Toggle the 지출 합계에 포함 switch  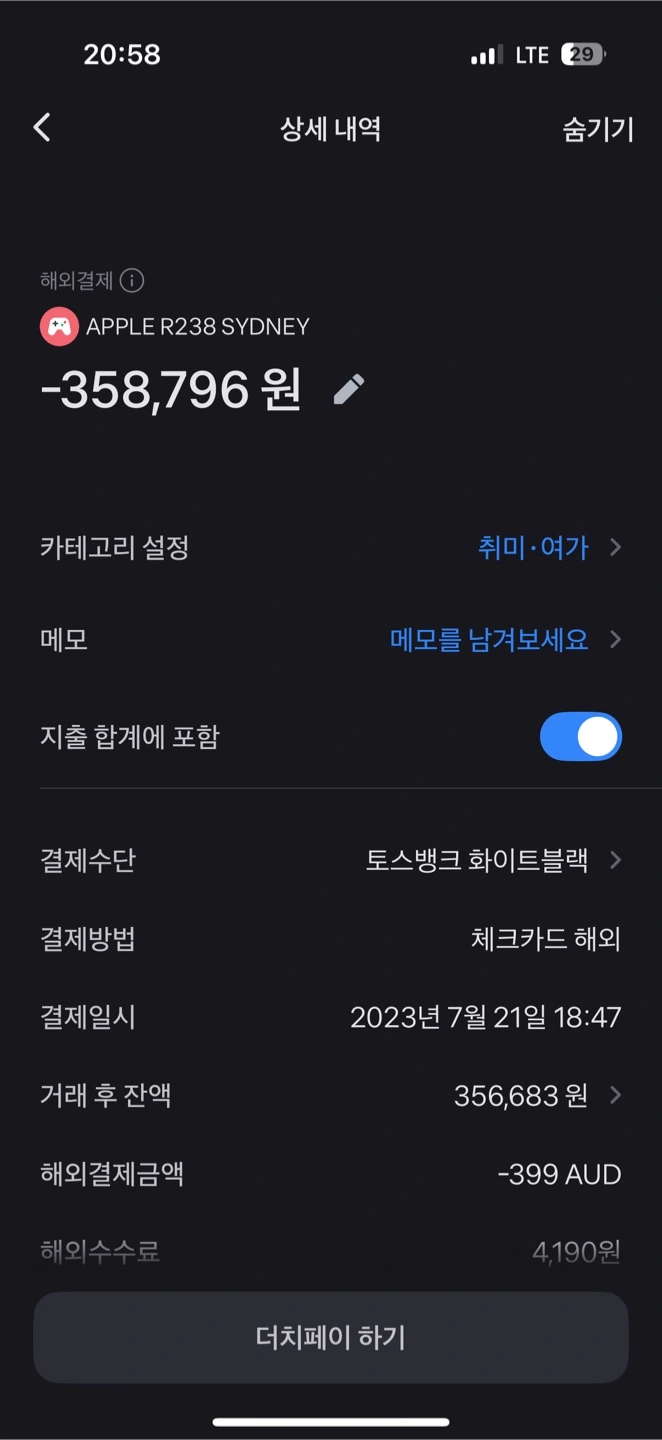[581, 737]
